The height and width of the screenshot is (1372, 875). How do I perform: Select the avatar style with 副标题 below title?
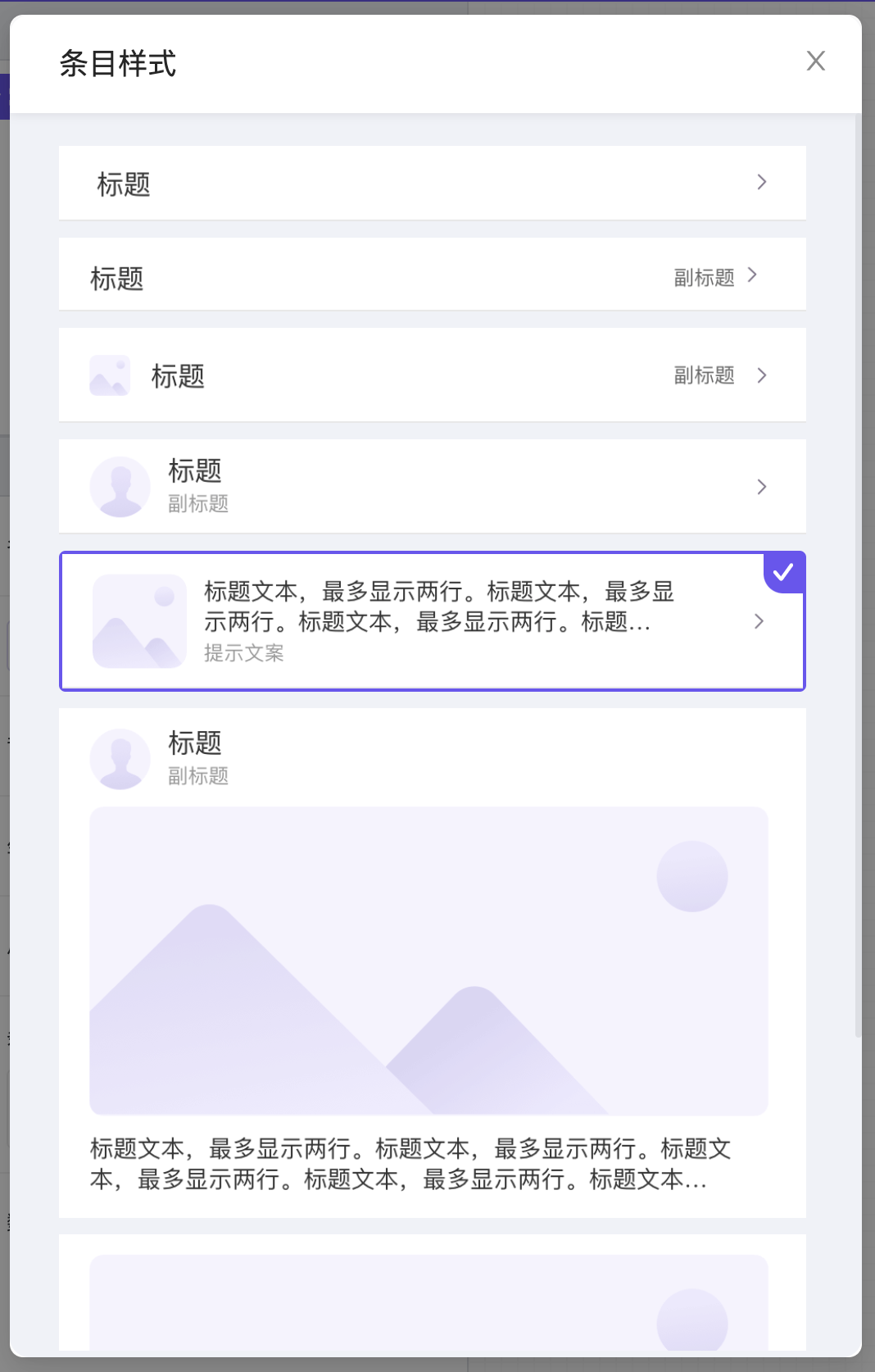click(432, 487)
